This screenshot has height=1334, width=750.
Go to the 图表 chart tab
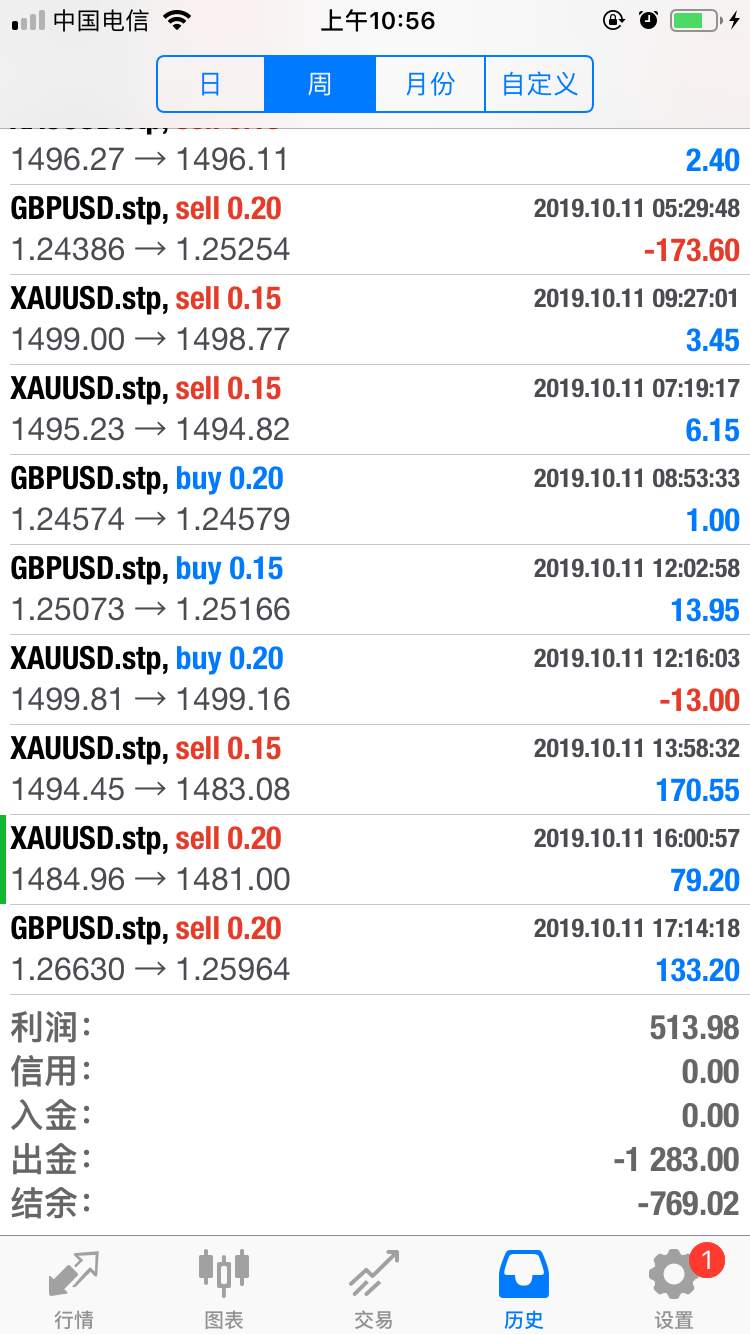(x=224, y=1288)
